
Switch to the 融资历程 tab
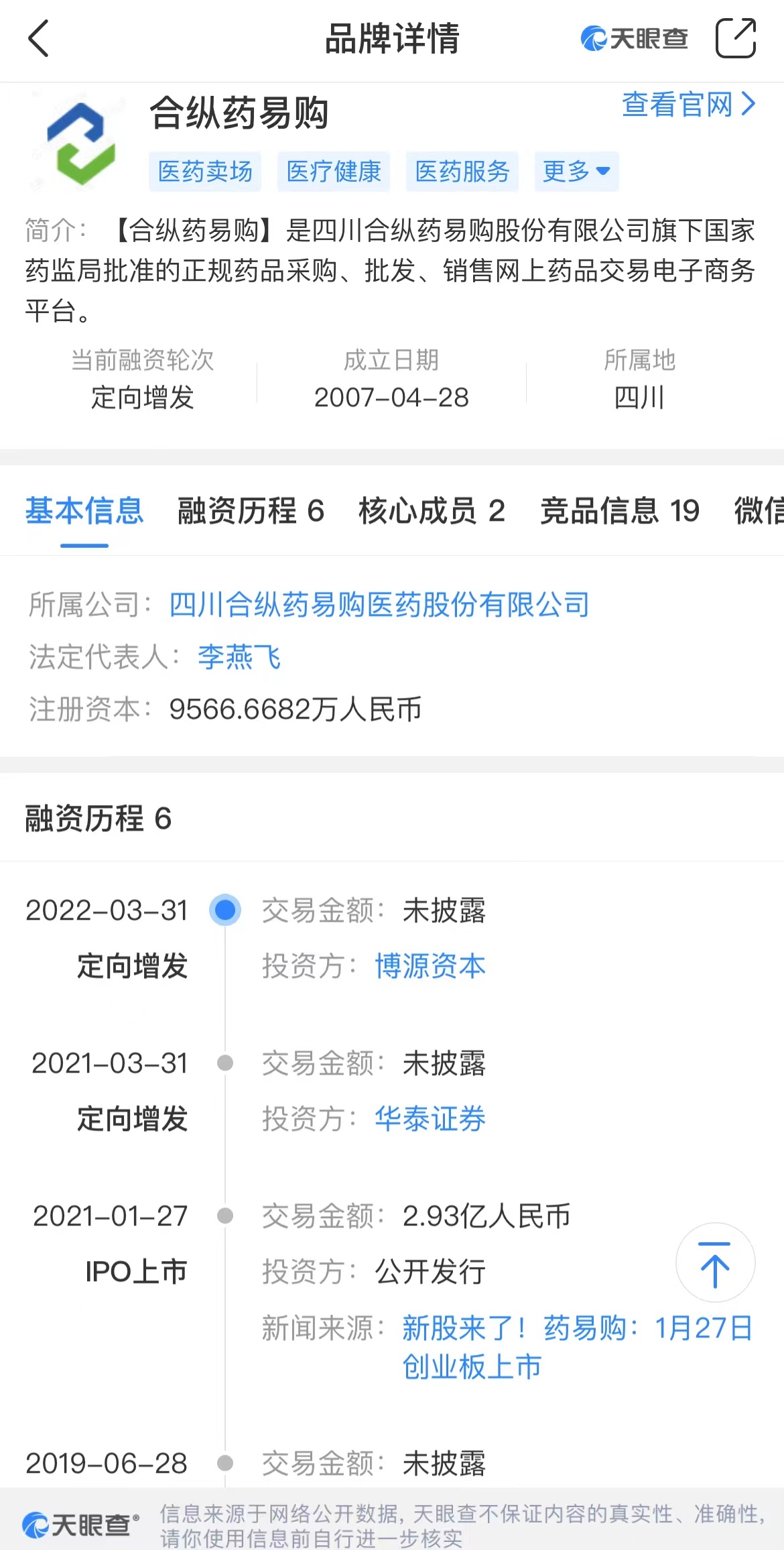coord(251,511)
